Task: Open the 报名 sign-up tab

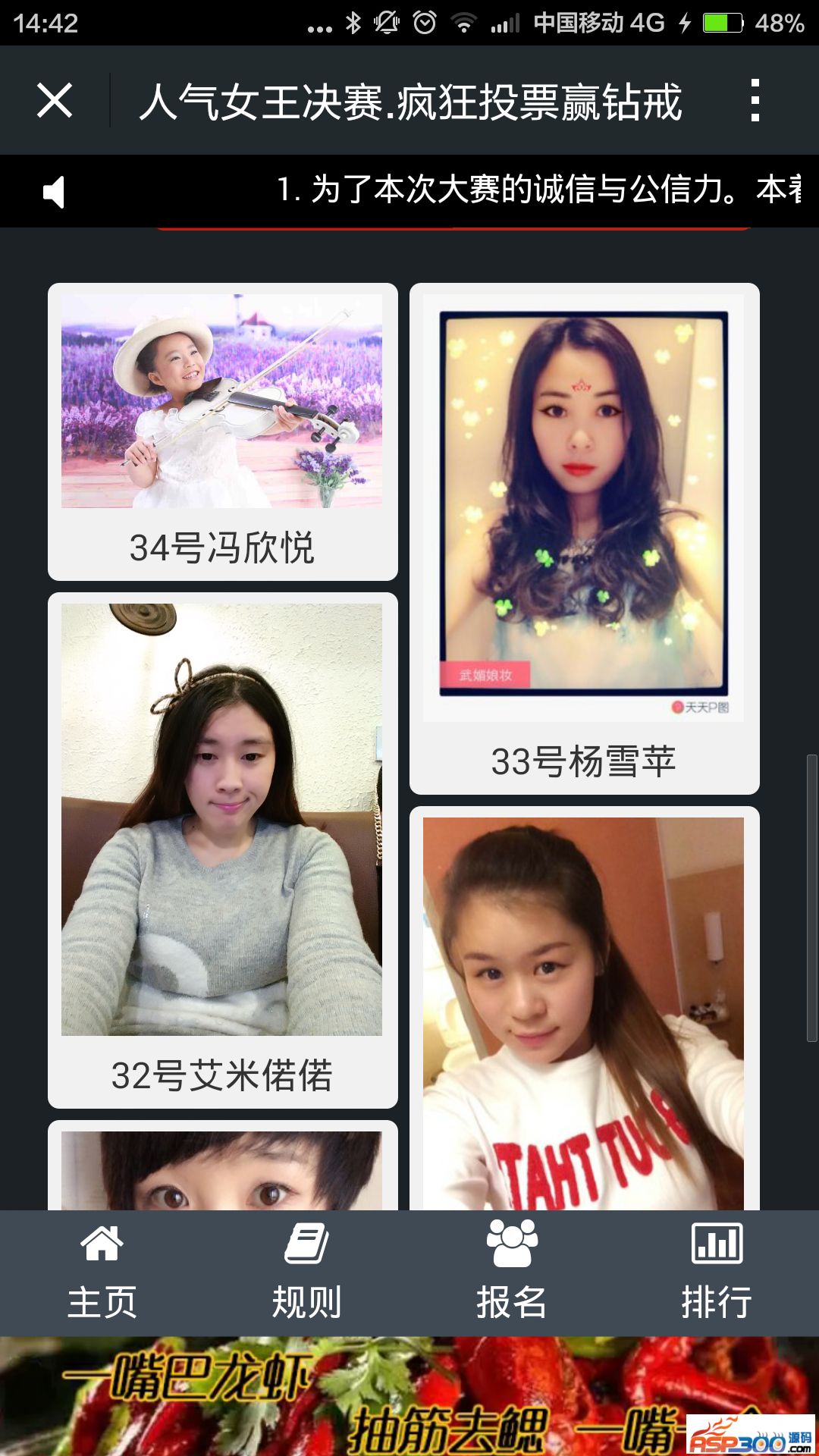Action: click(x=512, y=1272)
